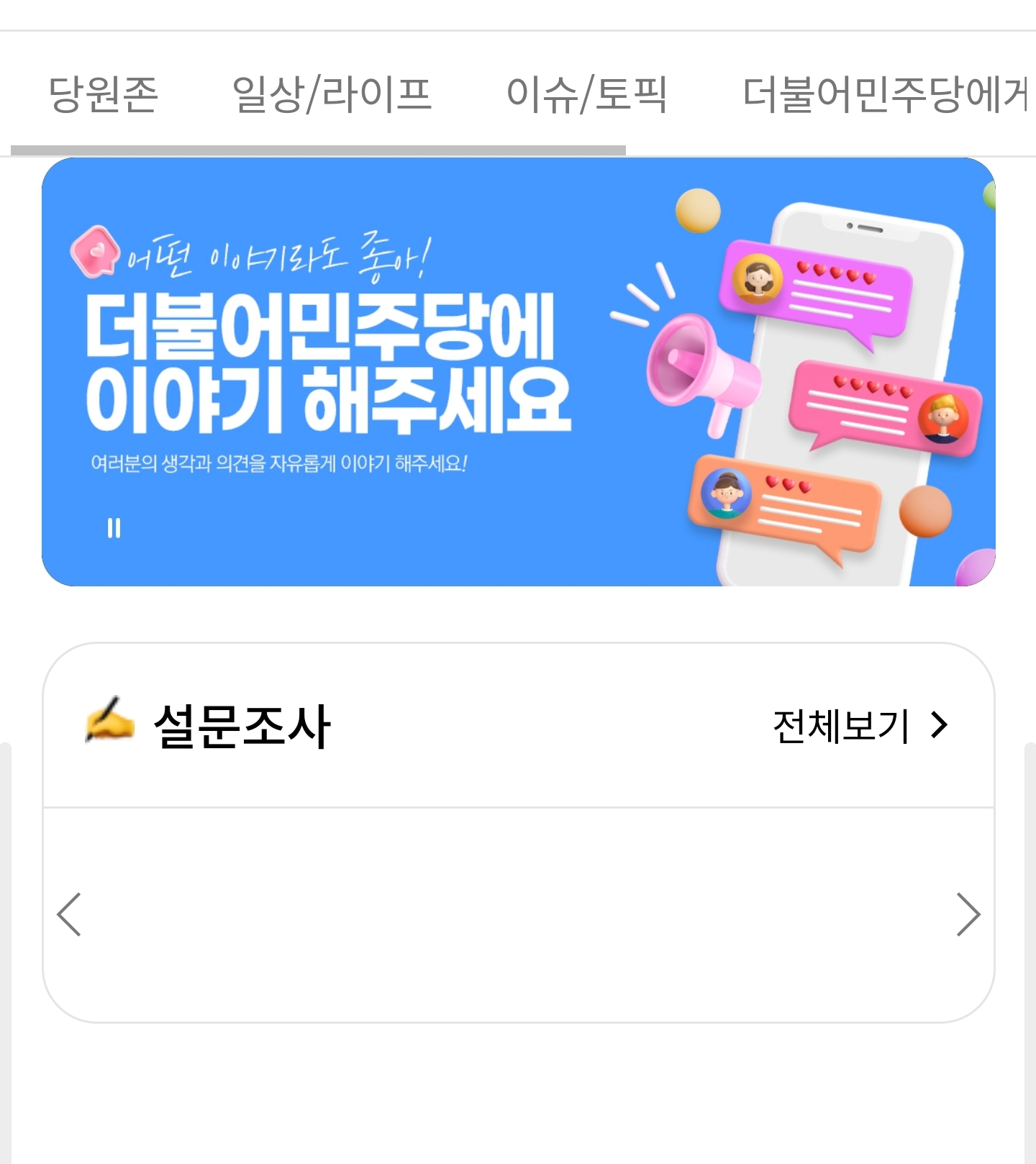Show the next survey with right arrow
Image resolution: width=1036 pixels, height=1164 pixels.
pyautogui.click(x=968, y=914)
